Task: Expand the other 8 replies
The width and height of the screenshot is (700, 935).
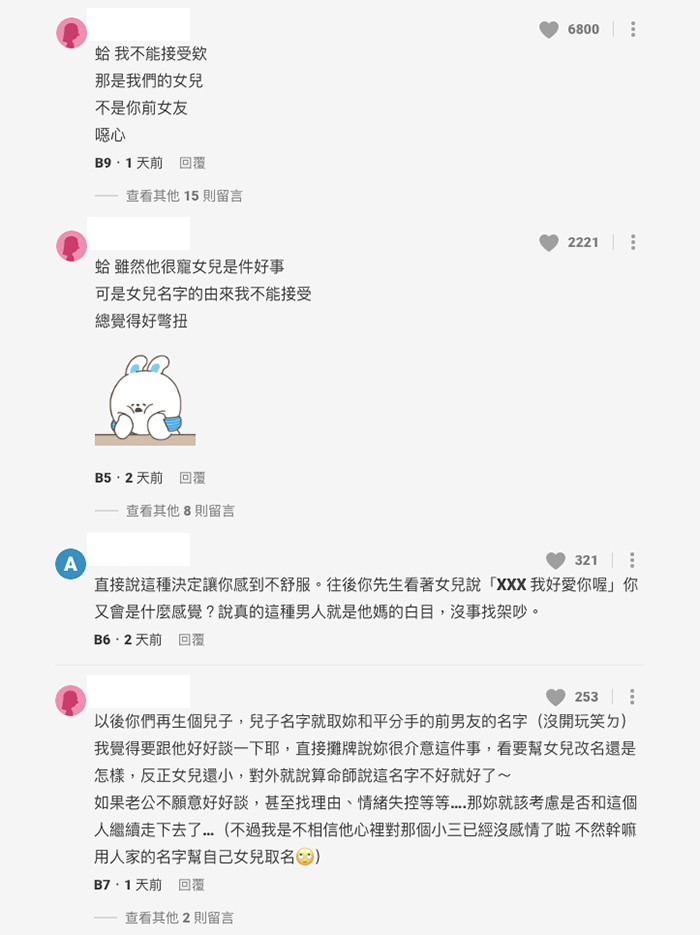Action: pyautogui.click(x=180, y=511)
